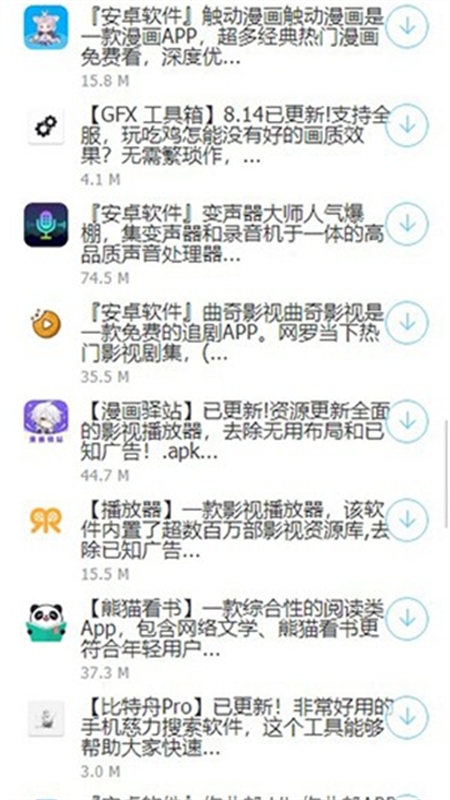This screenshot has height=800, width=450.
Task: Download the 触动漫画 app
Action: pos(407,27)
